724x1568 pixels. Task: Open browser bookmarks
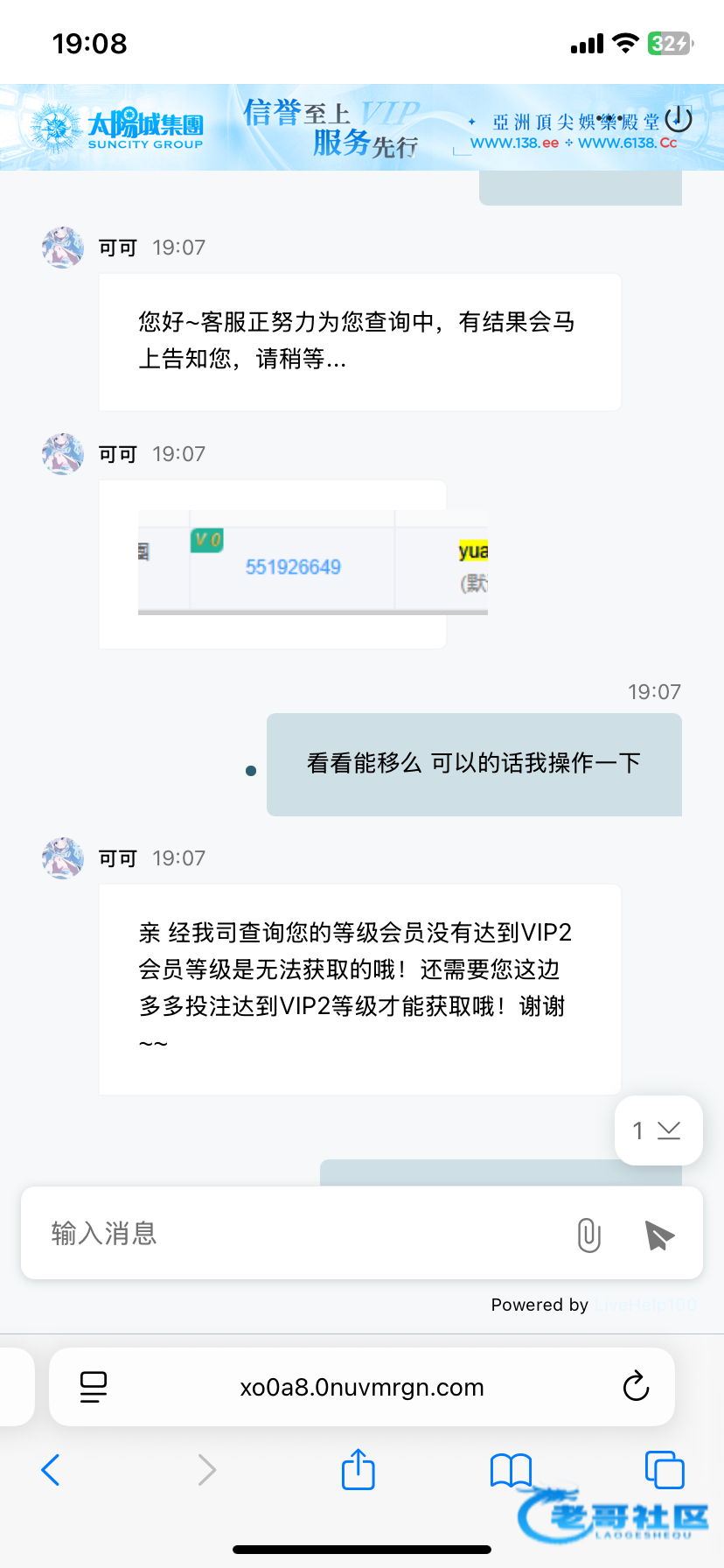pyautogui.click(x=511, y=1470)
